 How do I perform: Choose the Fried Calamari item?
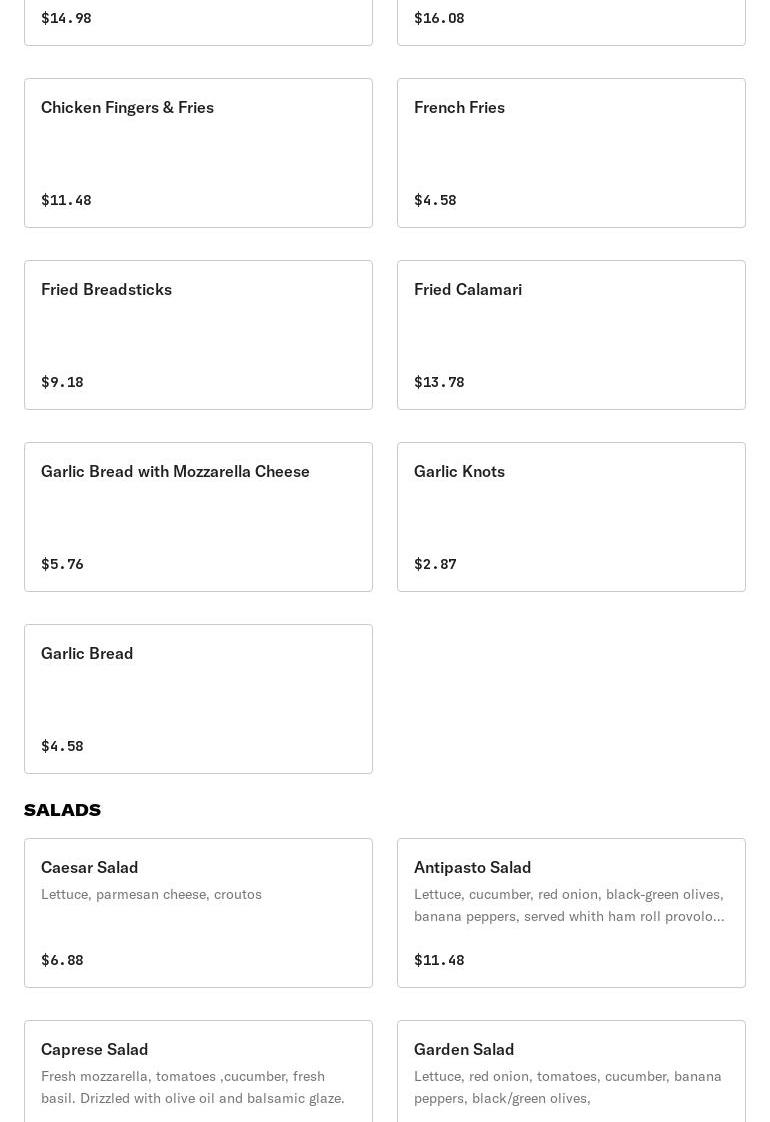coord(571,335)
